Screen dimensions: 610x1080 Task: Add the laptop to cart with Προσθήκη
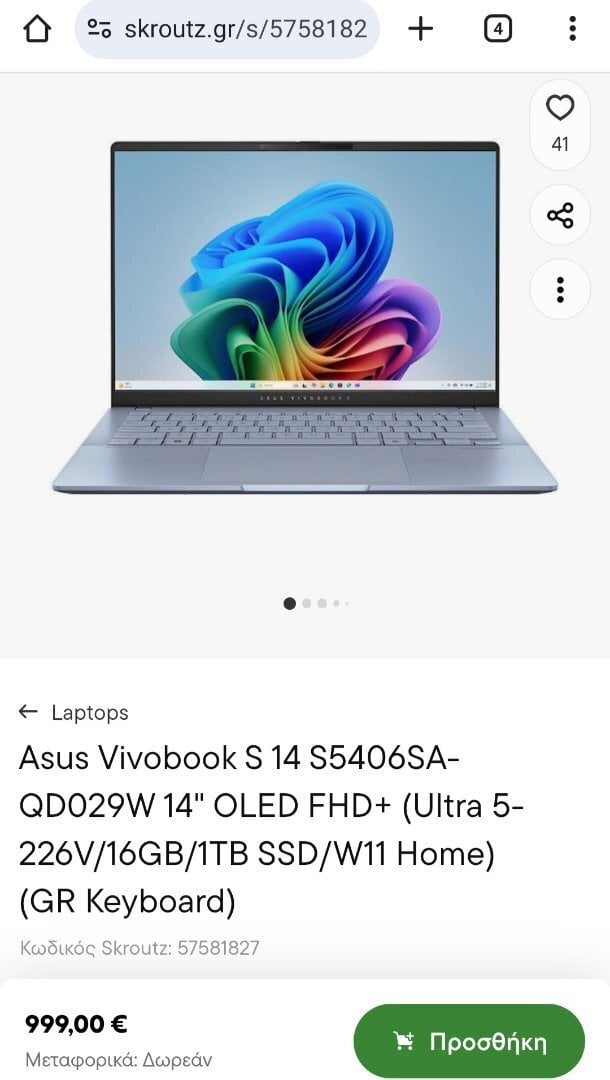(469, 1041)
